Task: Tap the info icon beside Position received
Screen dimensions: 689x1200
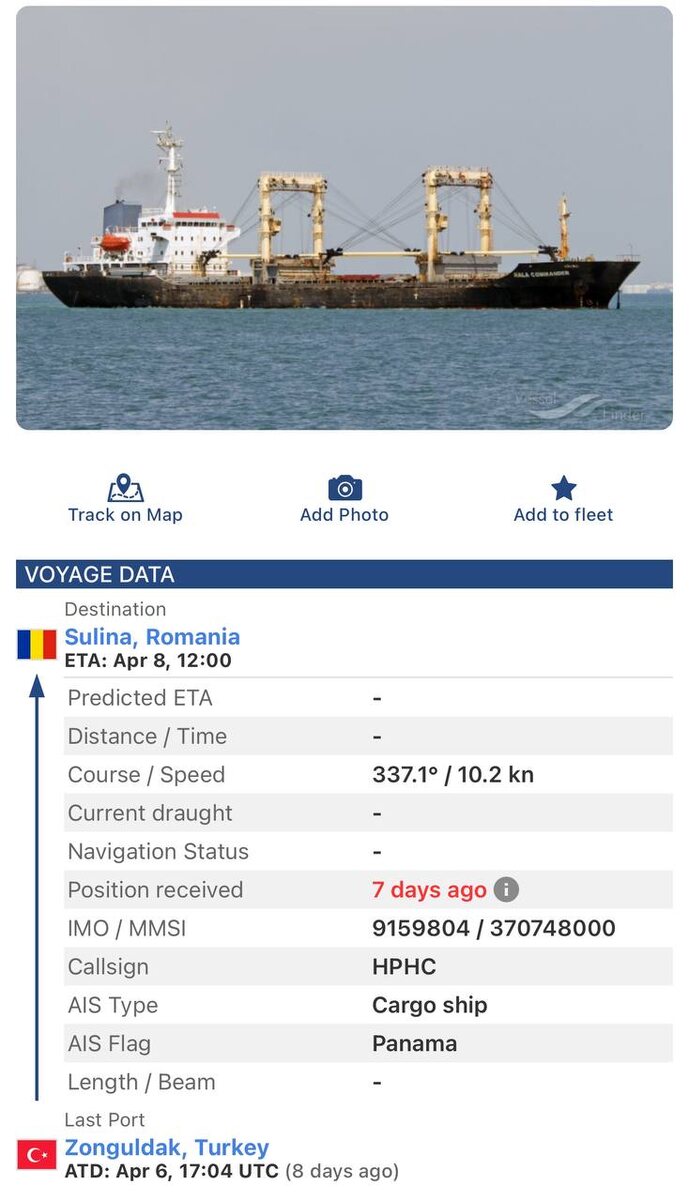Action: point(507,889)
